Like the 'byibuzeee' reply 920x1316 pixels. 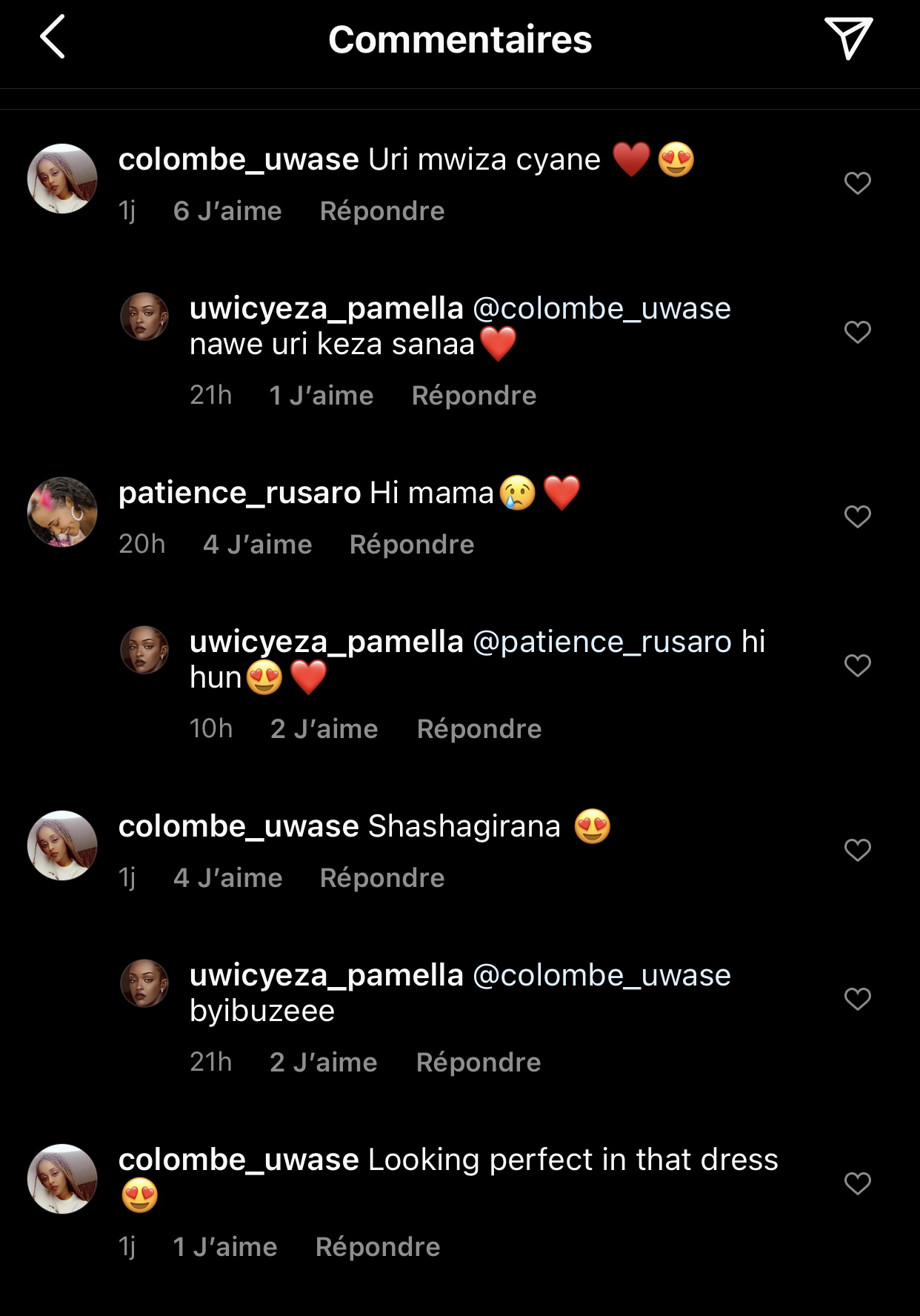(x=857, y=999)
